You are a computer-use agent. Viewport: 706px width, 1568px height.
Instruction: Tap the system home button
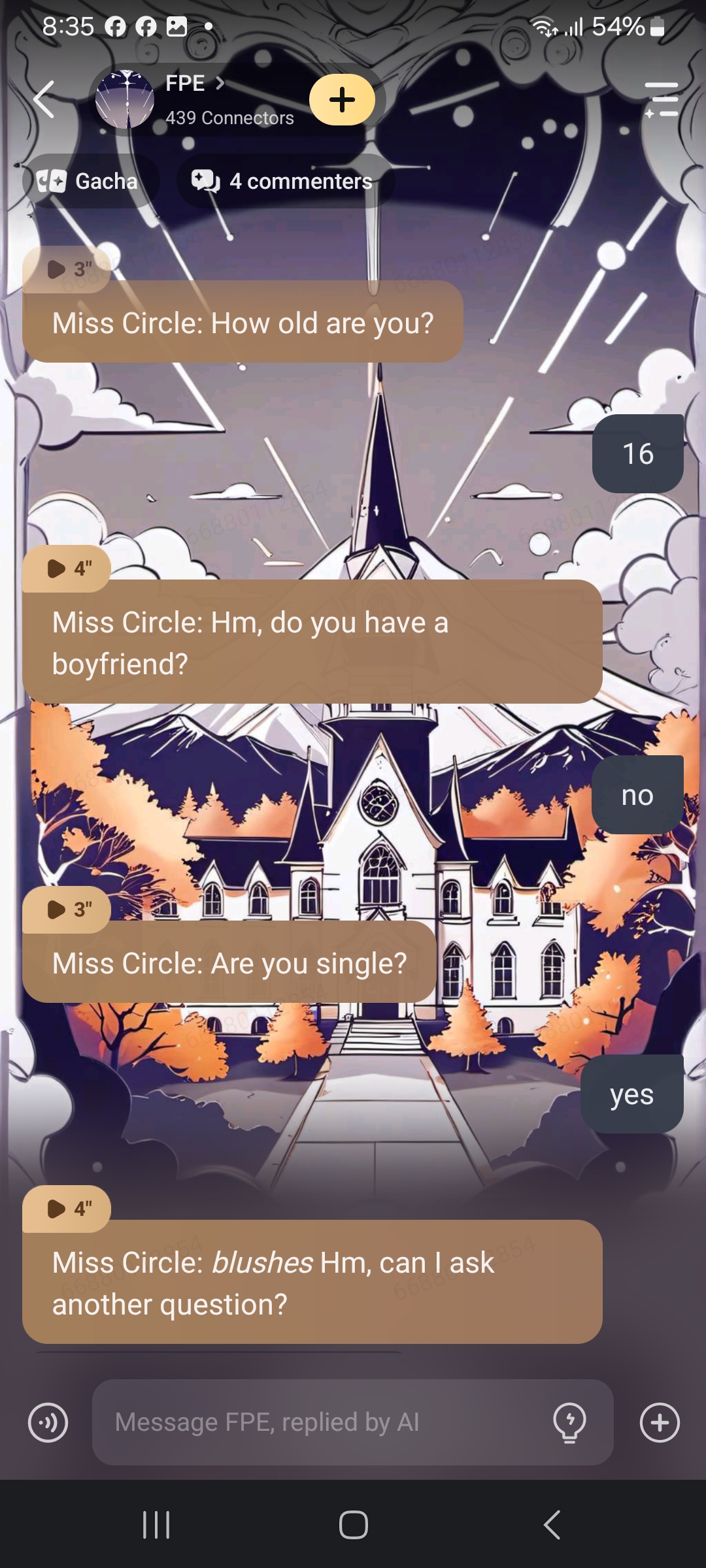353,1526
